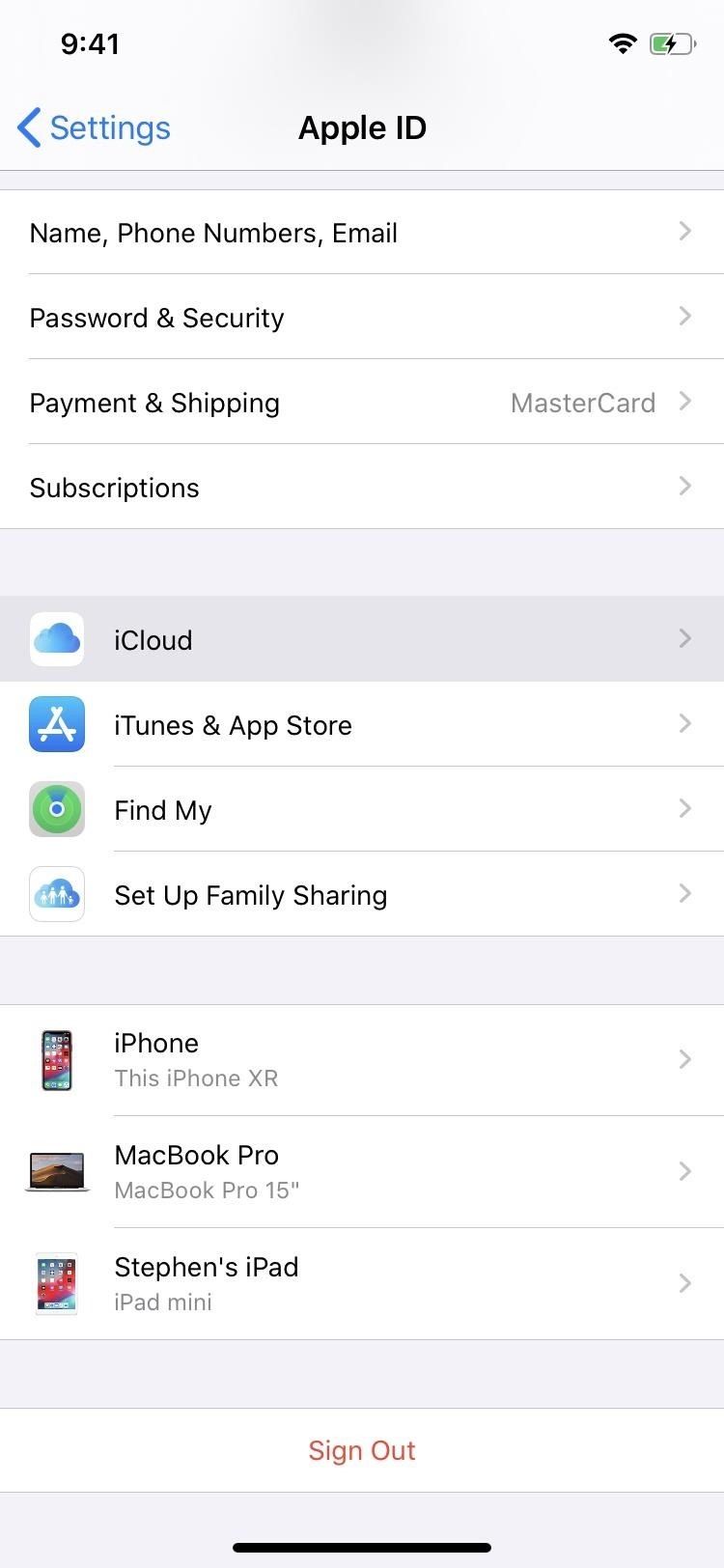View this iPhone XR device details
724x1568 pixels.
coord(361,1060)
